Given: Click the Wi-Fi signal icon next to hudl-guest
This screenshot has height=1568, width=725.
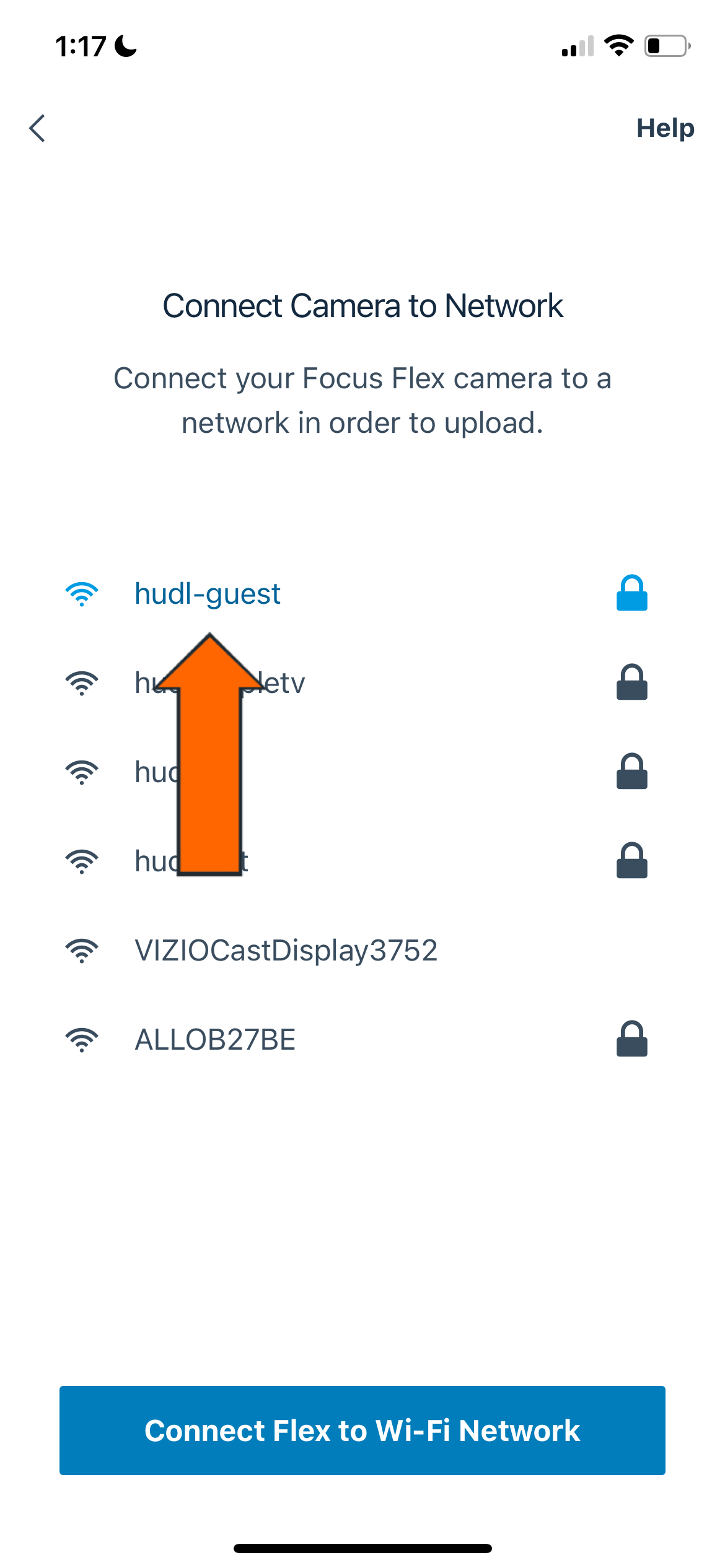Looking at the screenshot, I should [82, 594].
